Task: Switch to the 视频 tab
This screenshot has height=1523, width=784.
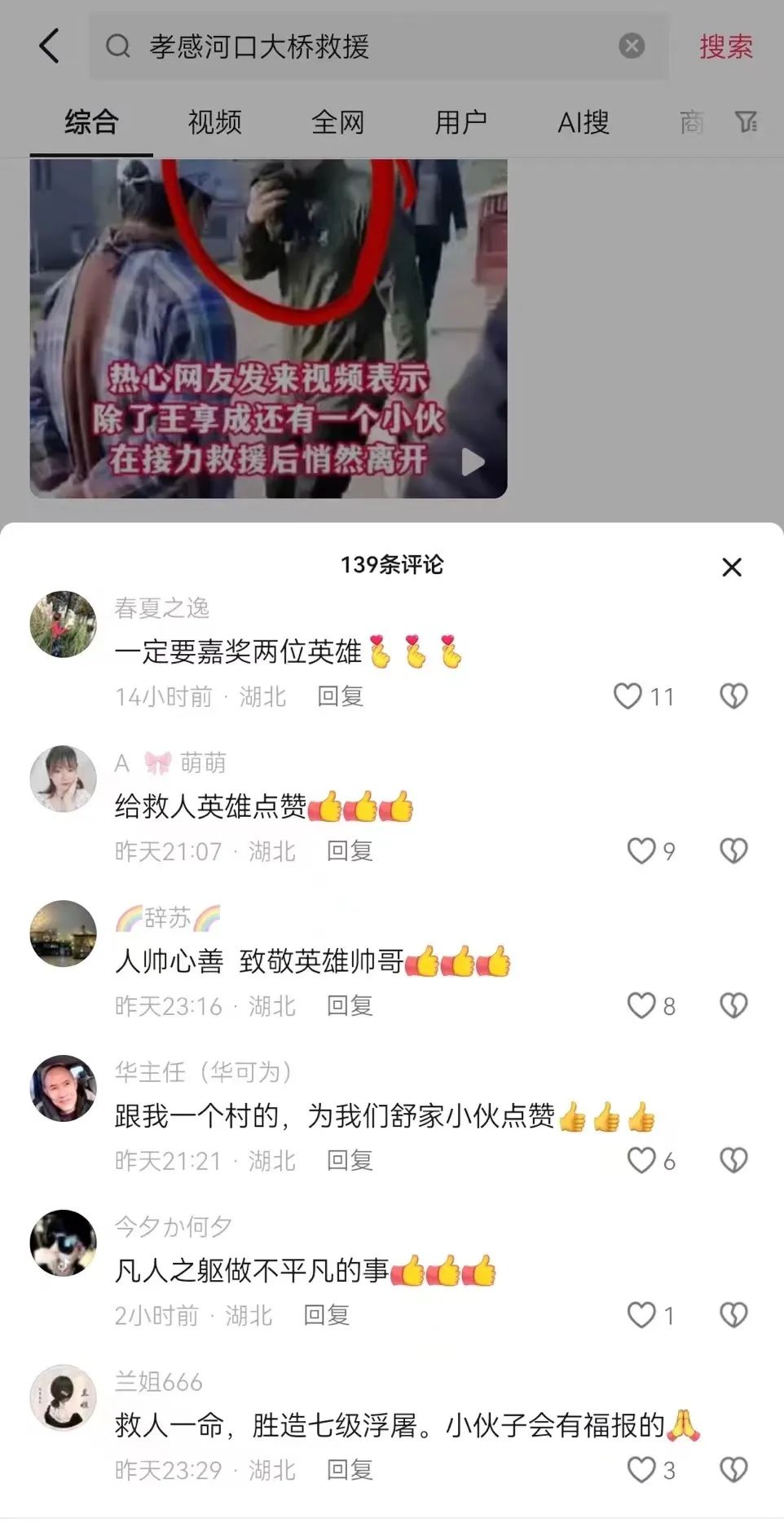Action: tap(214, 122)
